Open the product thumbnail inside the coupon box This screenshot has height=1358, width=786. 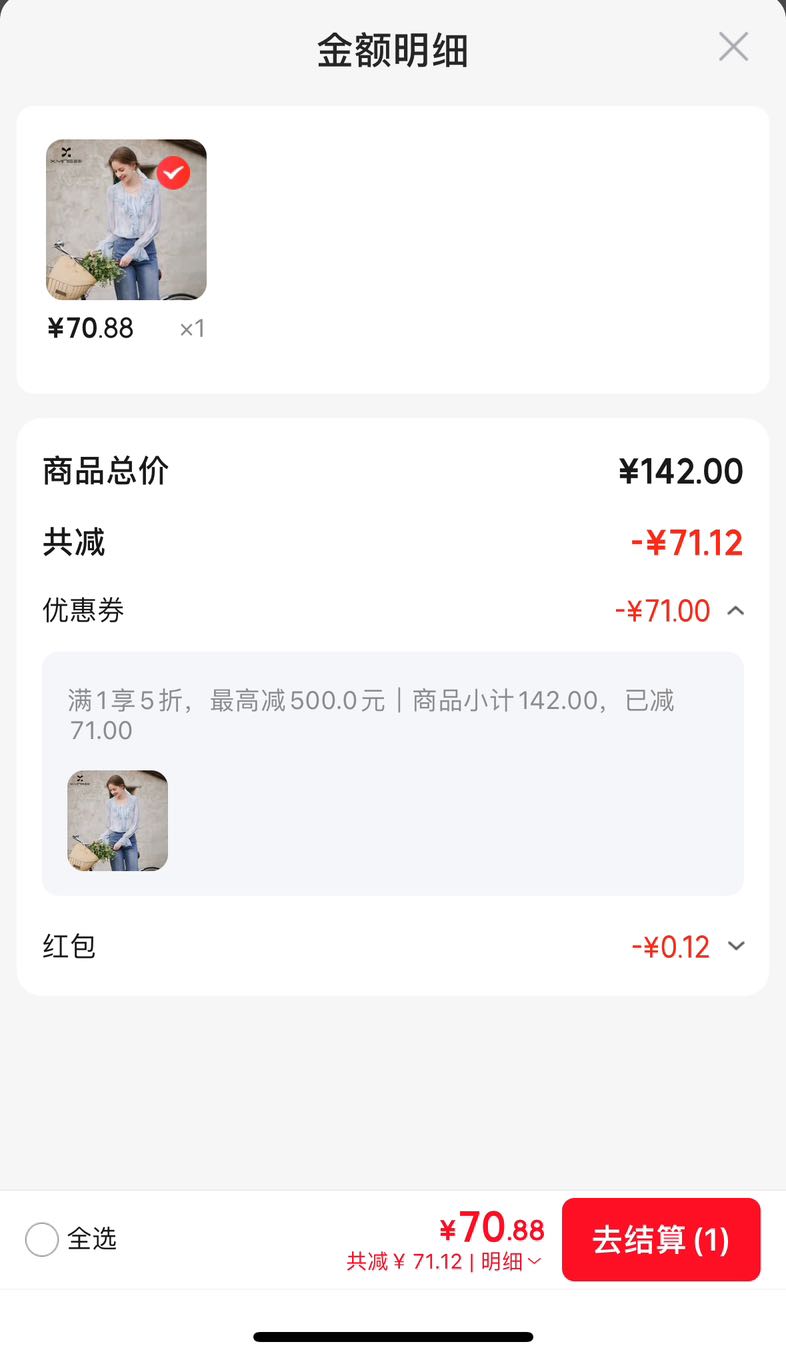pos(118,820)
